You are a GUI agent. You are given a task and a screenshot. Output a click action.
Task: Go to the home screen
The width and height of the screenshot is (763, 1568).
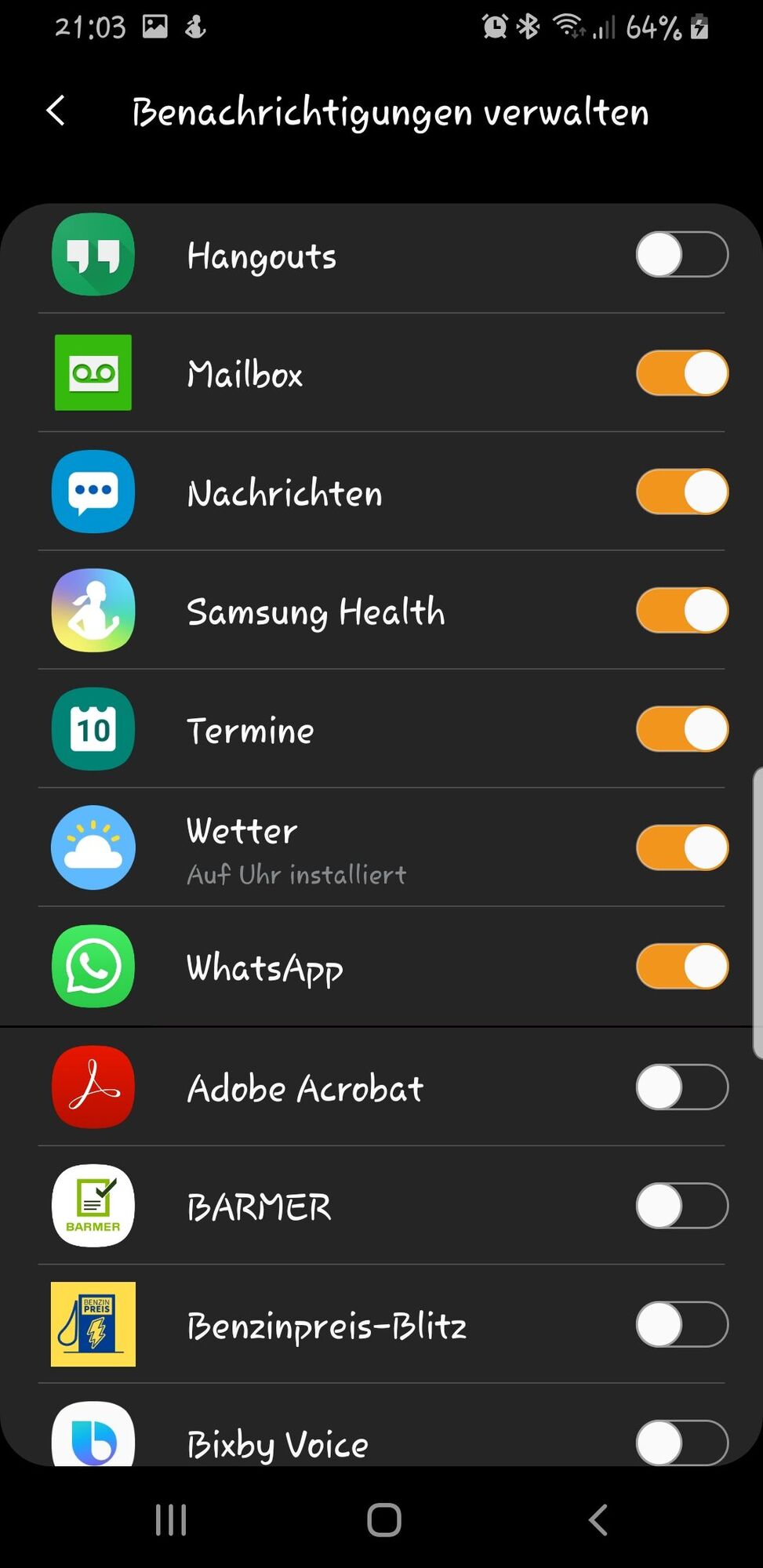[383, 1520]
